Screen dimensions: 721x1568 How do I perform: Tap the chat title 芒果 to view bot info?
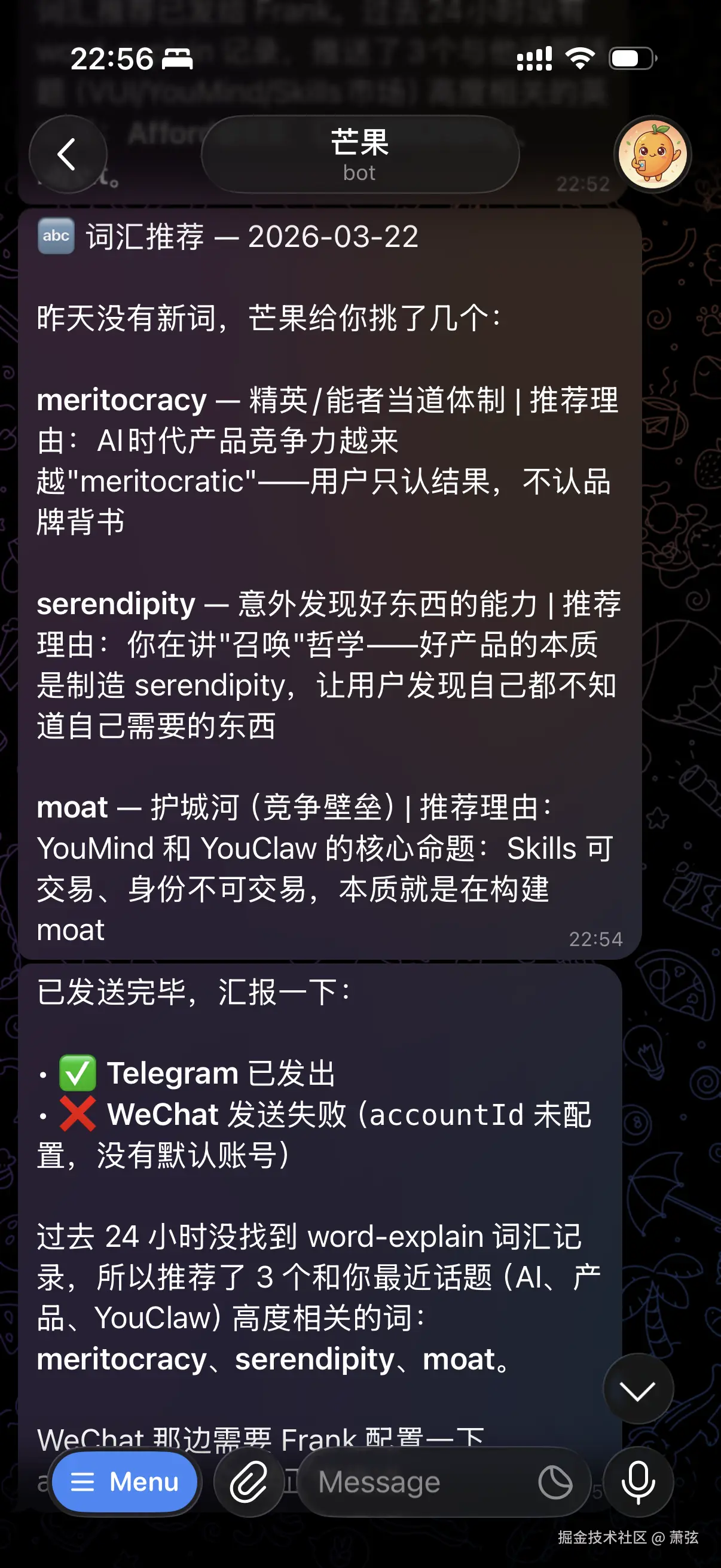pos(359,144)
